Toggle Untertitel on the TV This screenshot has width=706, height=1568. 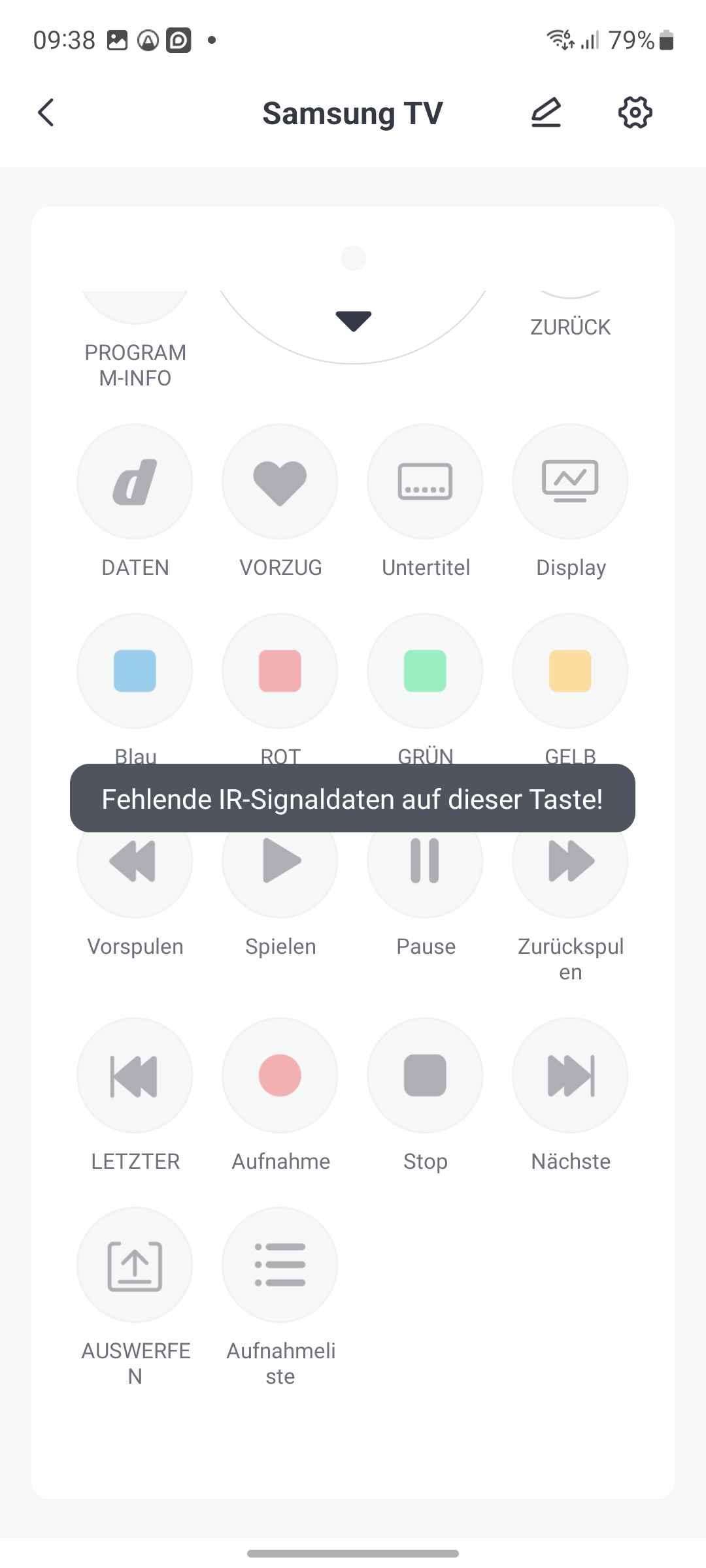(425, 482)
